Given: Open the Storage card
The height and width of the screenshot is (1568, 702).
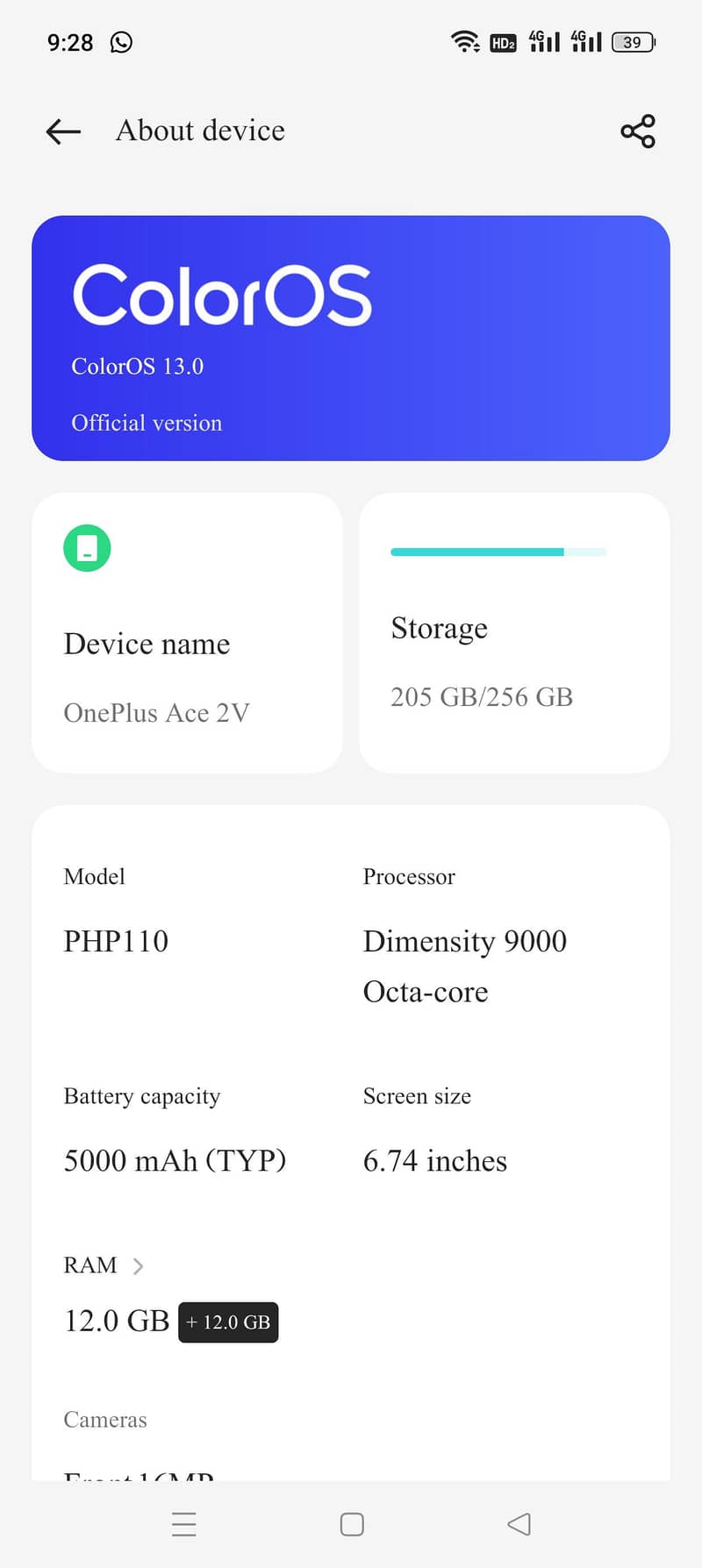Looking at the screenshot, I should pos(514,632).
